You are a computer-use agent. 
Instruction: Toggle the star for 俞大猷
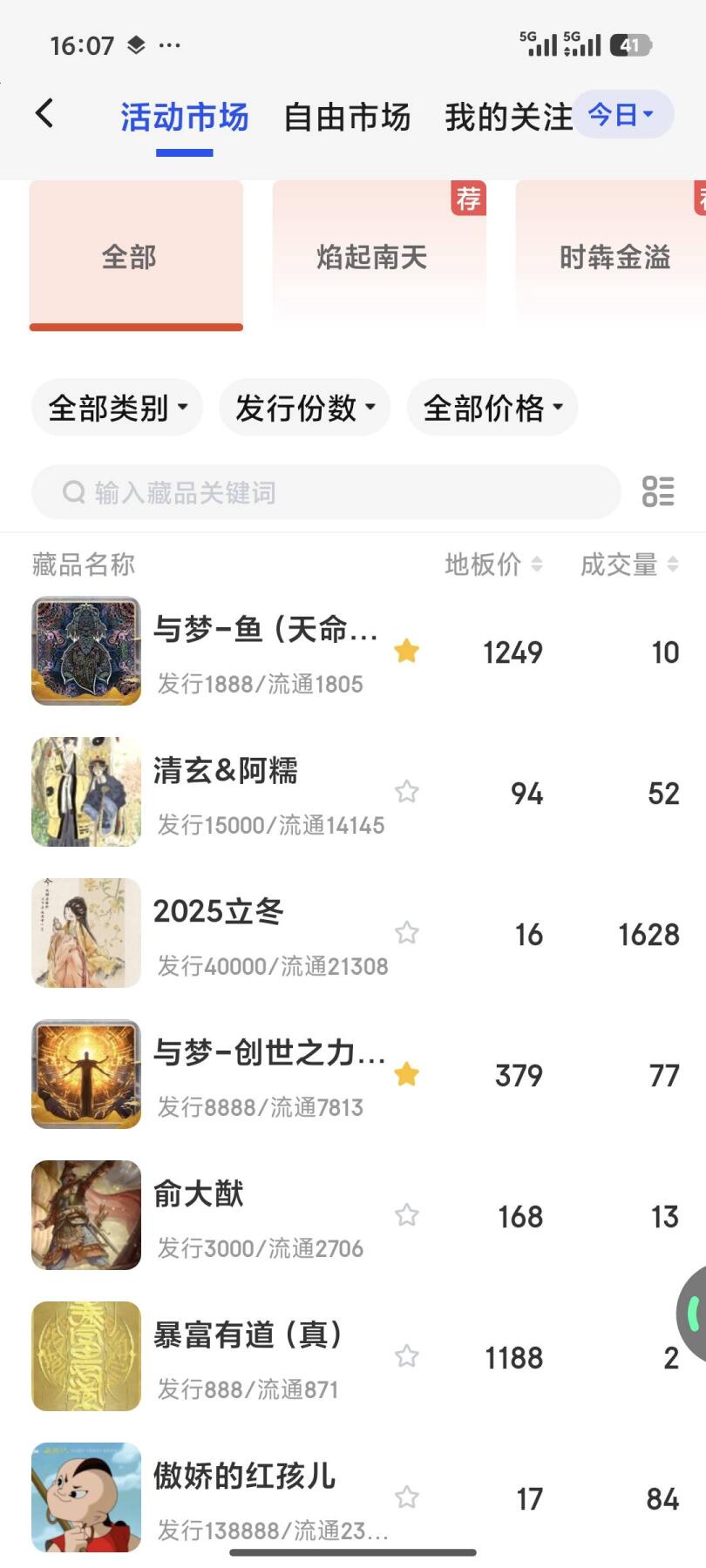[406, 1213]
